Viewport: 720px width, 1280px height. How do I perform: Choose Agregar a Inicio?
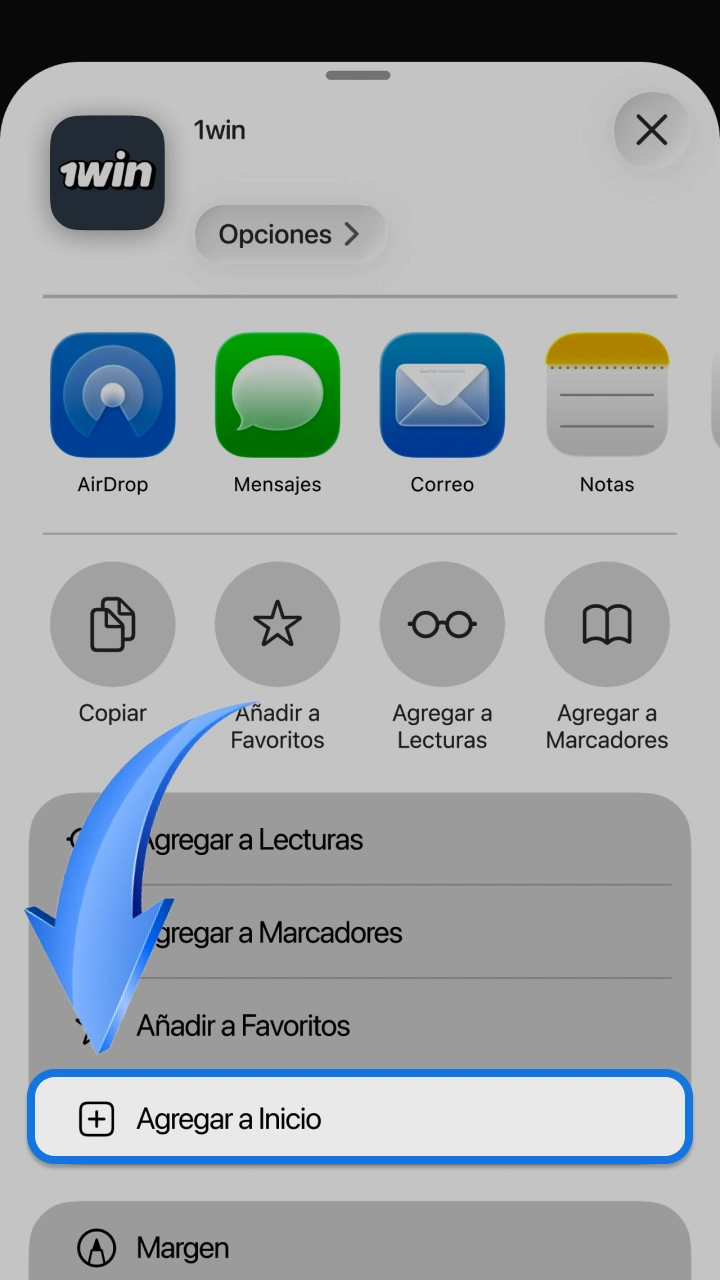(360, 1118)
